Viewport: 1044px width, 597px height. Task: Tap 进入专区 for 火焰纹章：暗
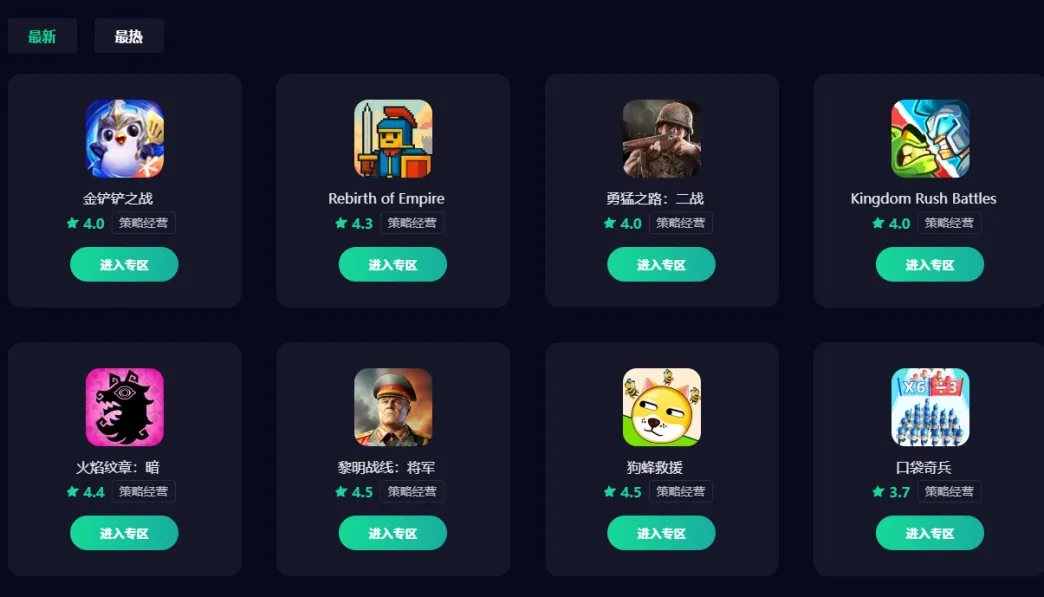pos(124,533)
